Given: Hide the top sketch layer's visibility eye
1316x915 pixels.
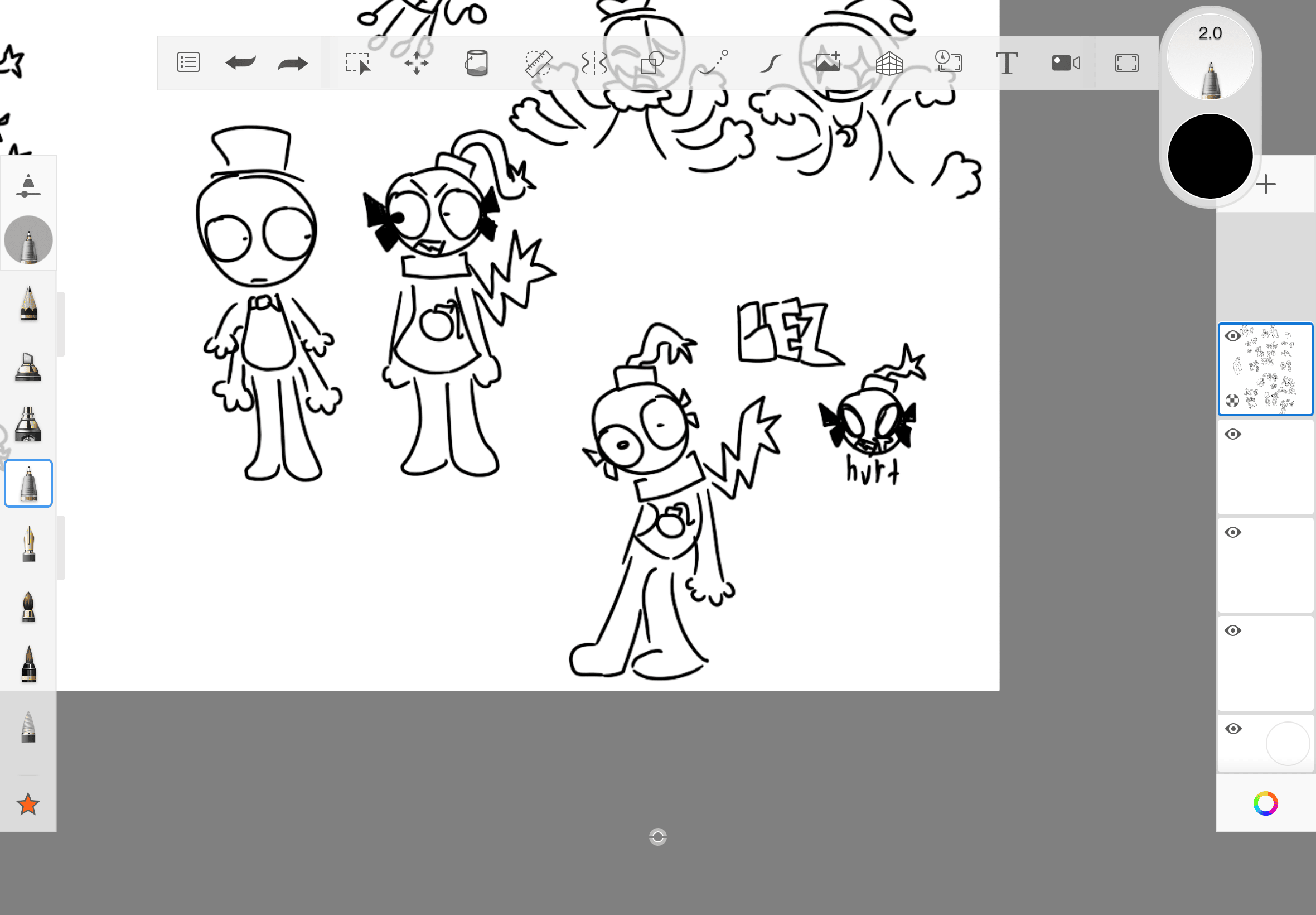Looking at the screenshot, I should pos(1233,336).
